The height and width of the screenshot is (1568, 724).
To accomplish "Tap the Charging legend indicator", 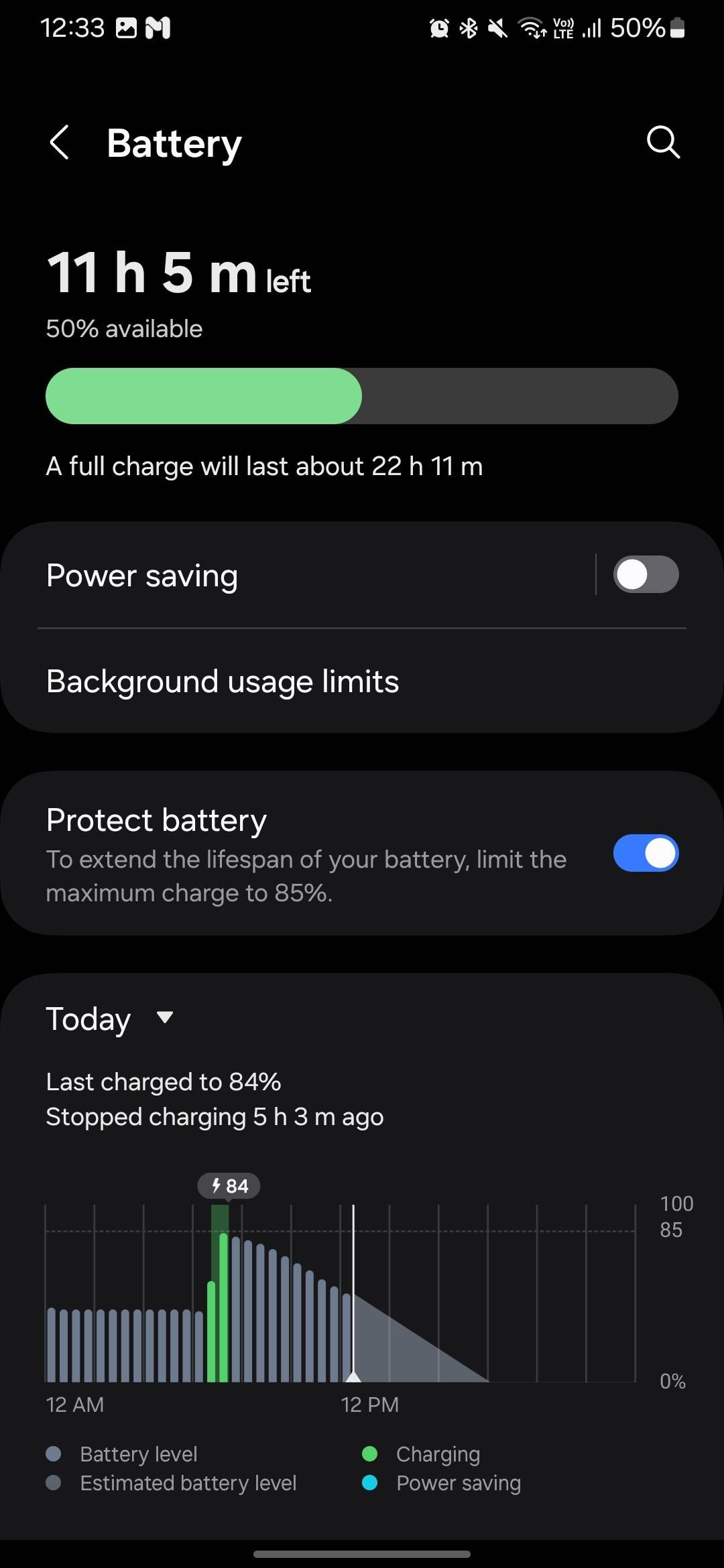I will coord(371,1454).
